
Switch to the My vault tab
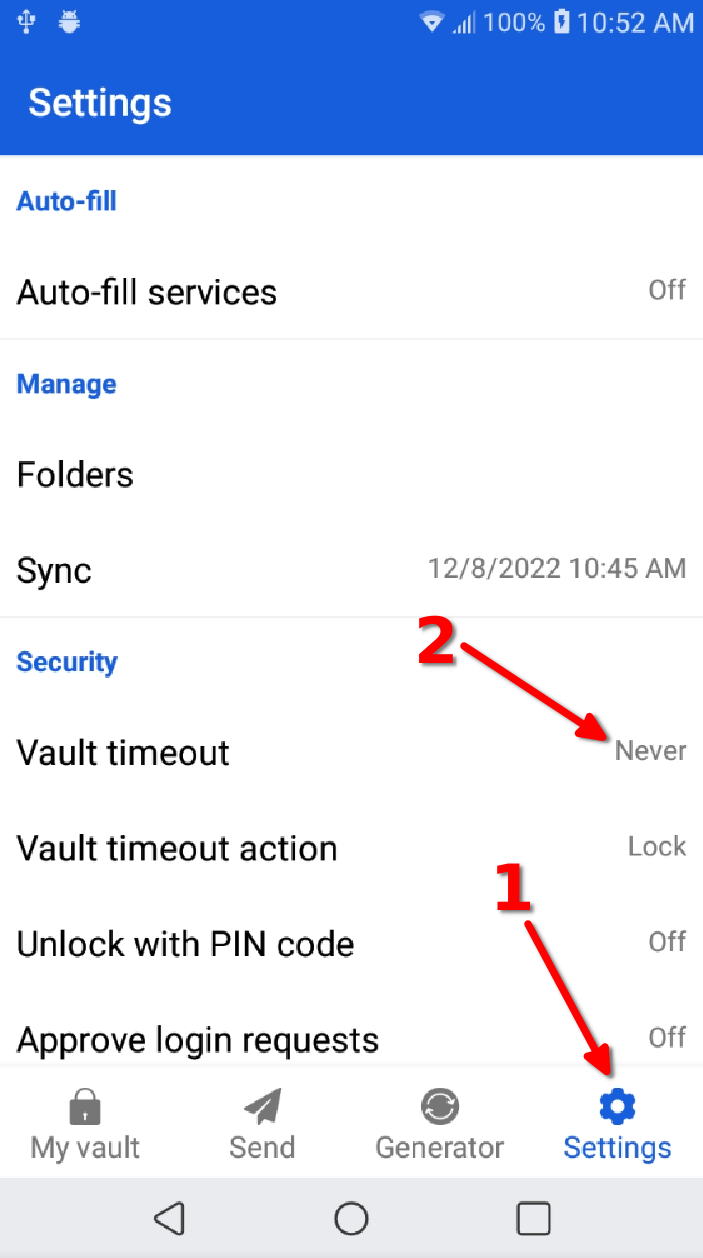point(86,1123)
